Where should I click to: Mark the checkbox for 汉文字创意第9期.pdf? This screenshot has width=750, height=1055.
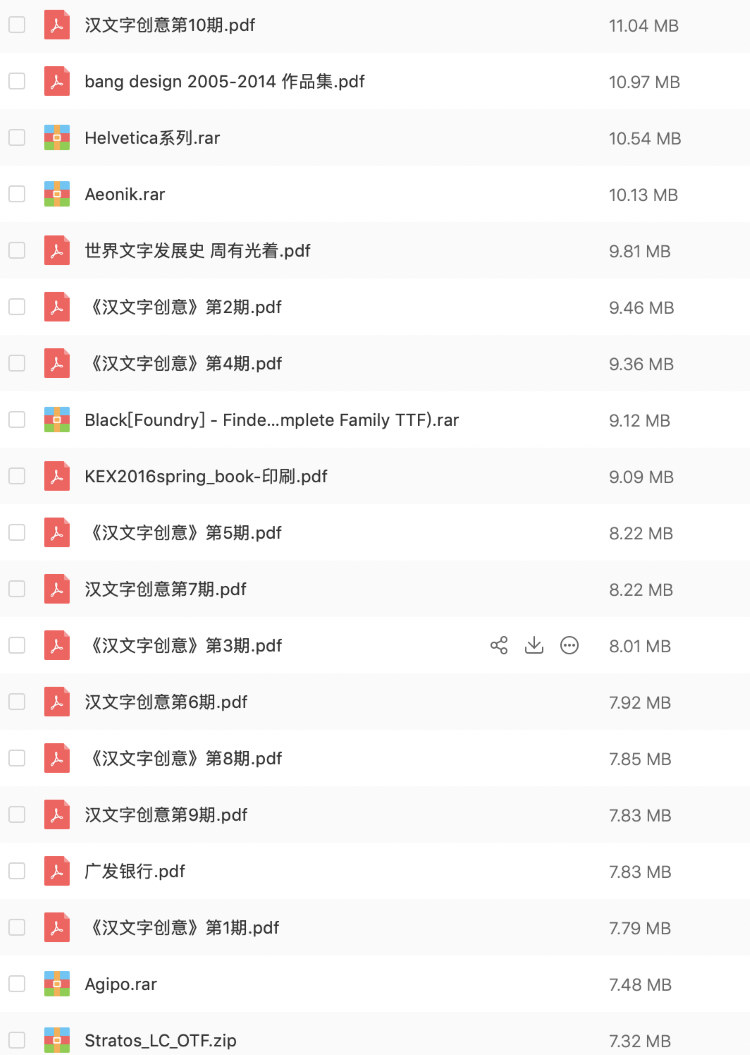[17, 815]
